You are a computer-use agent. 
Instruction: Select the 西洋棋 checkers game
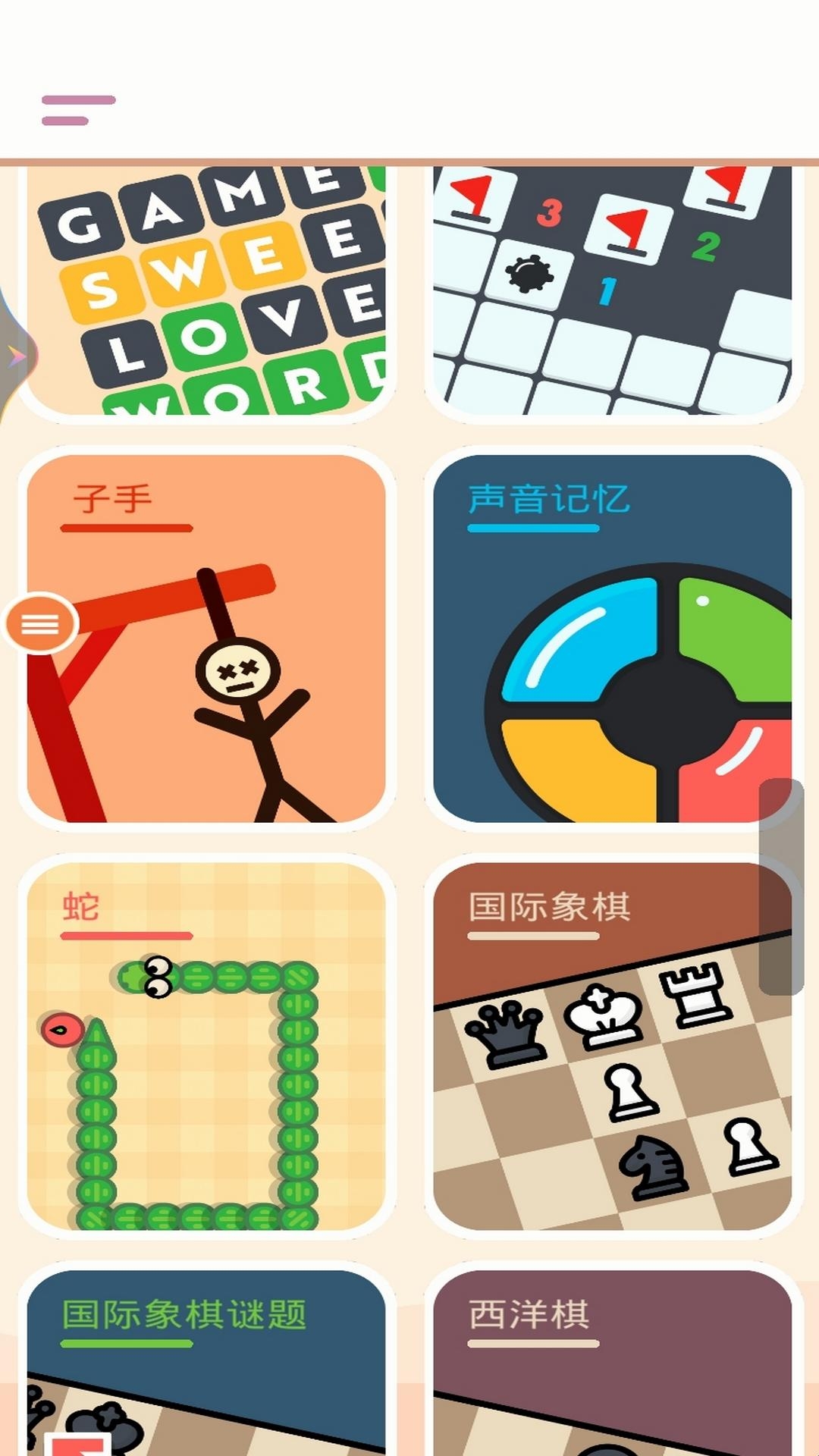[x=613, y=1365]
